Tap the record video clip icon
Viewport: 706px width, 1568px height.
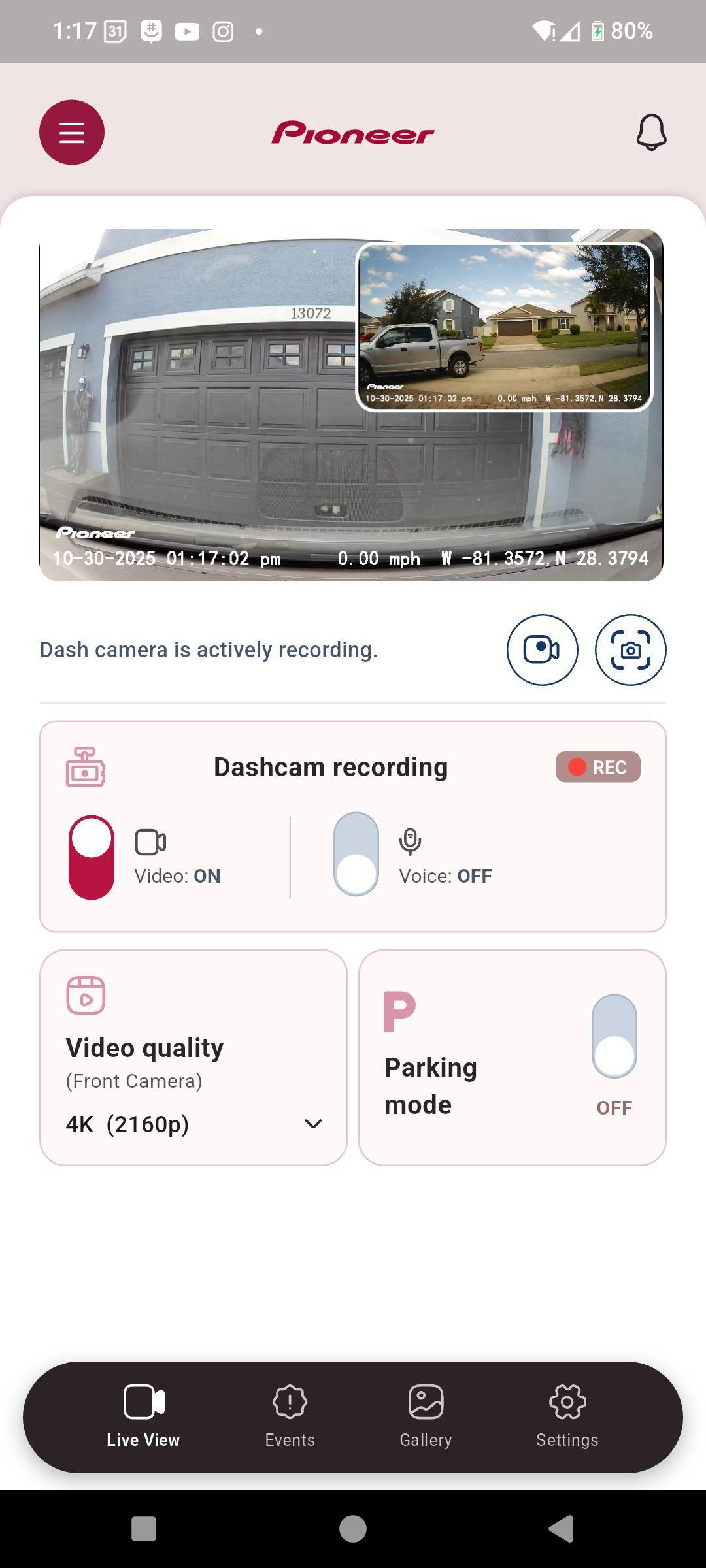tap(542, 650)
